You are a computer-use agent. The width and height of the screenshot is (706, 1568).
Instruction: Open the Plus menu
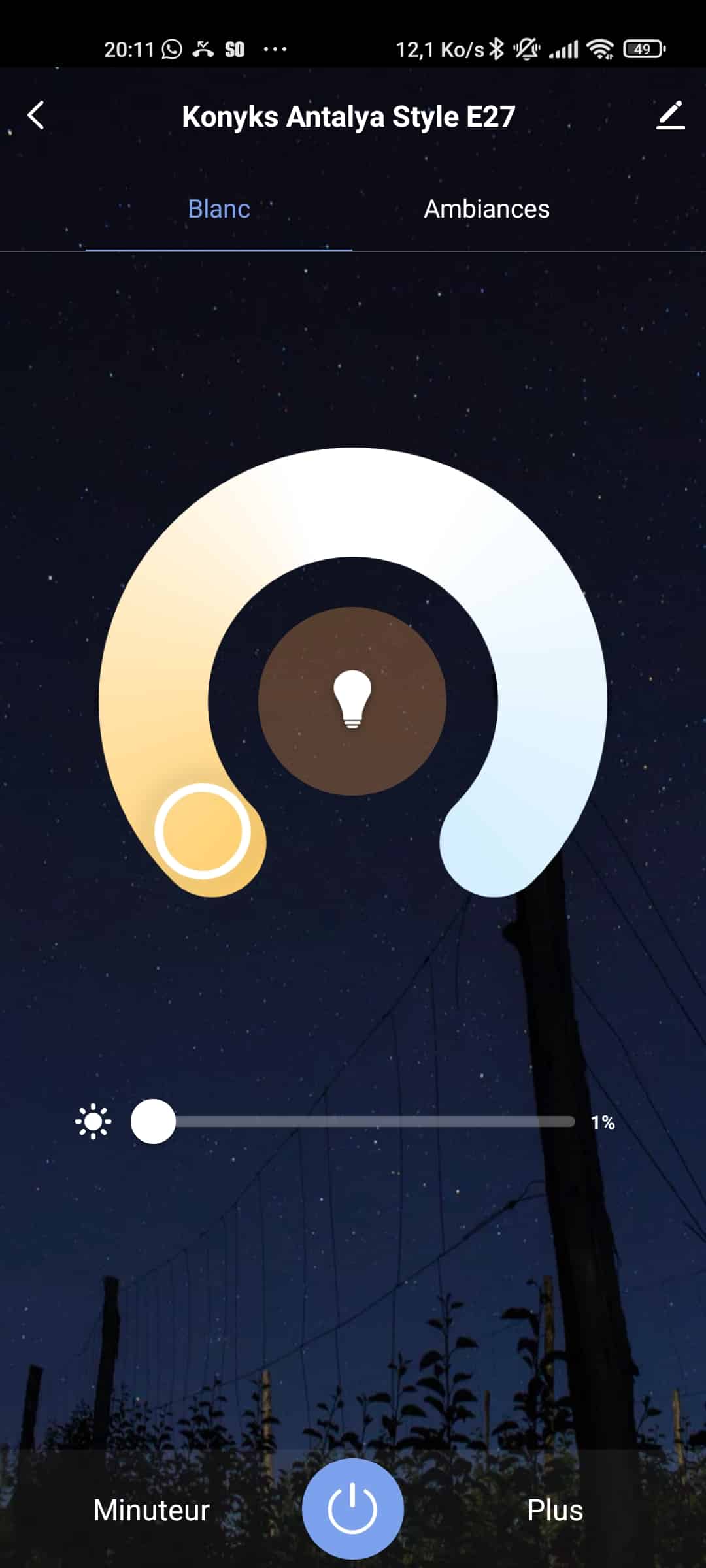(x=555, y=1511)
